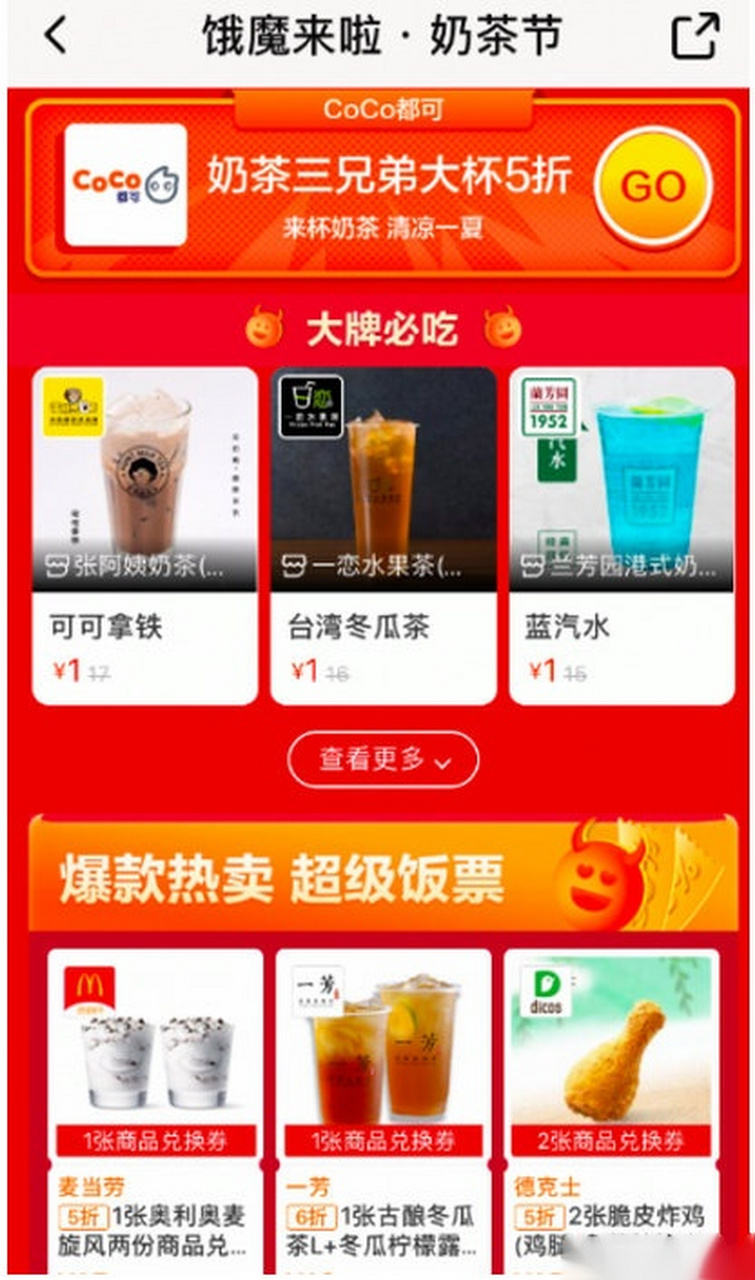Open the 蓝汽水 product card

[x=621, y=535]
